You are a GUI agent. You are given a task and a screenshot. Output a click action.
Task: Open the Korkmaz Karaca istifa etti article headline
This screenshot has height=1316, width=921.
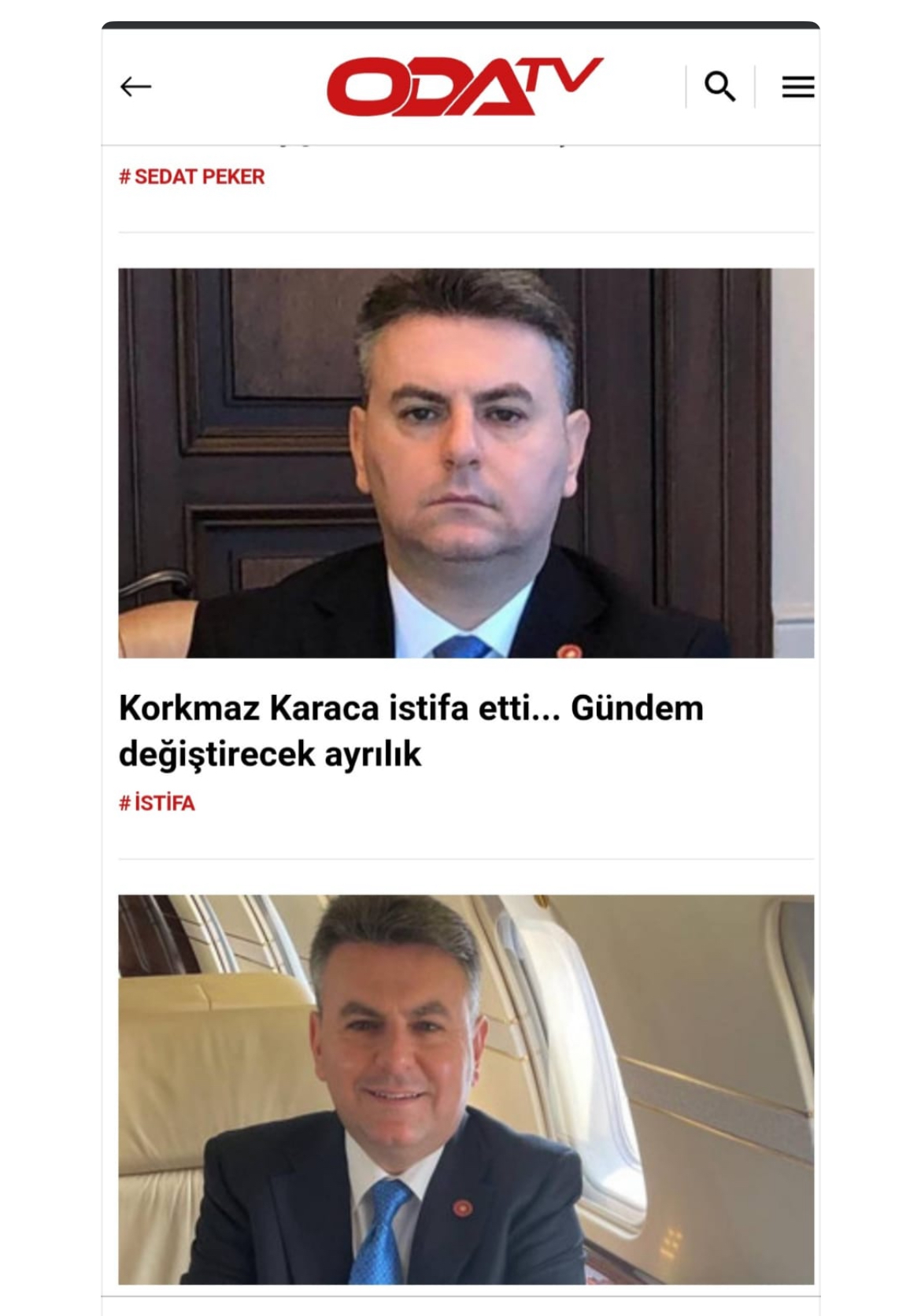[x=411, y=730]
